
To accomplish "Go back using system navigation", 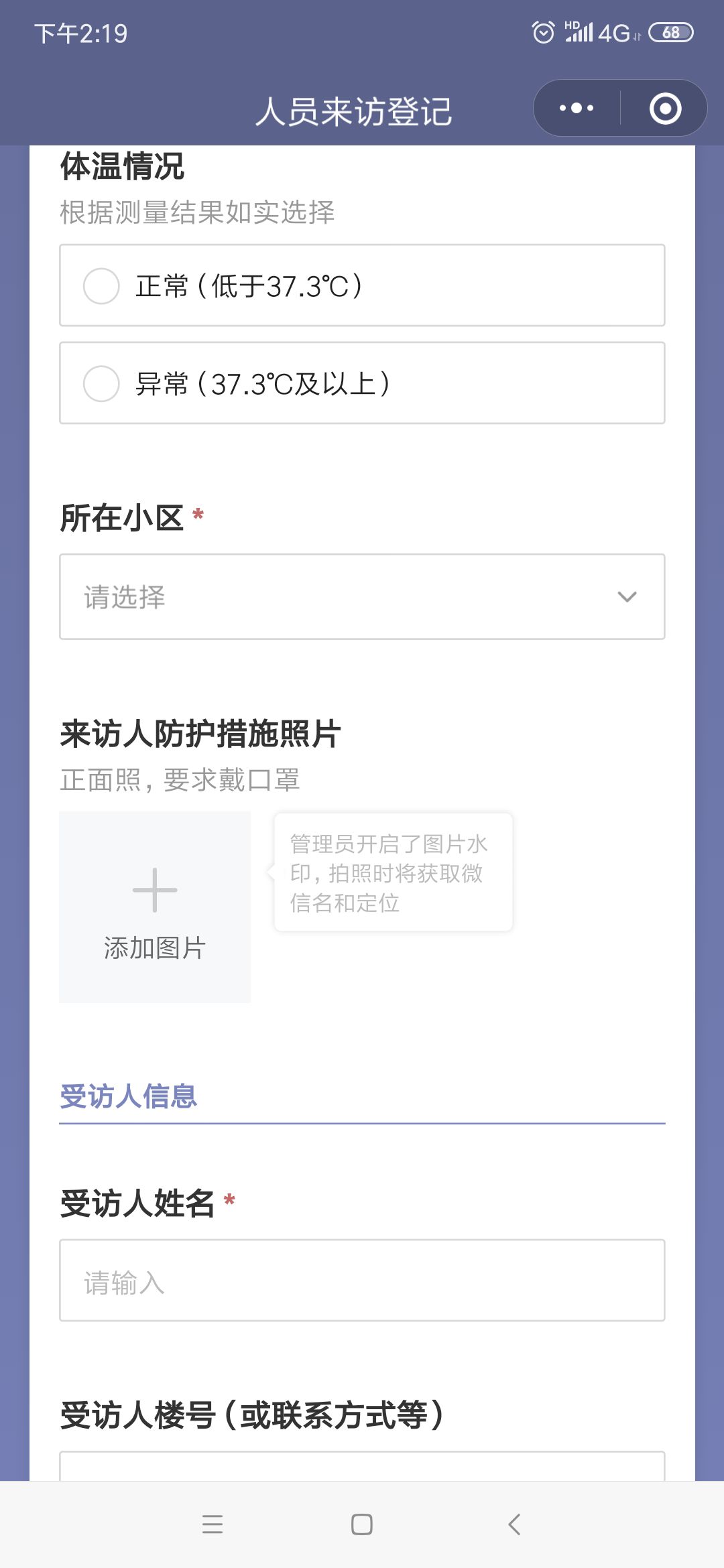I will pos(514,1524).
